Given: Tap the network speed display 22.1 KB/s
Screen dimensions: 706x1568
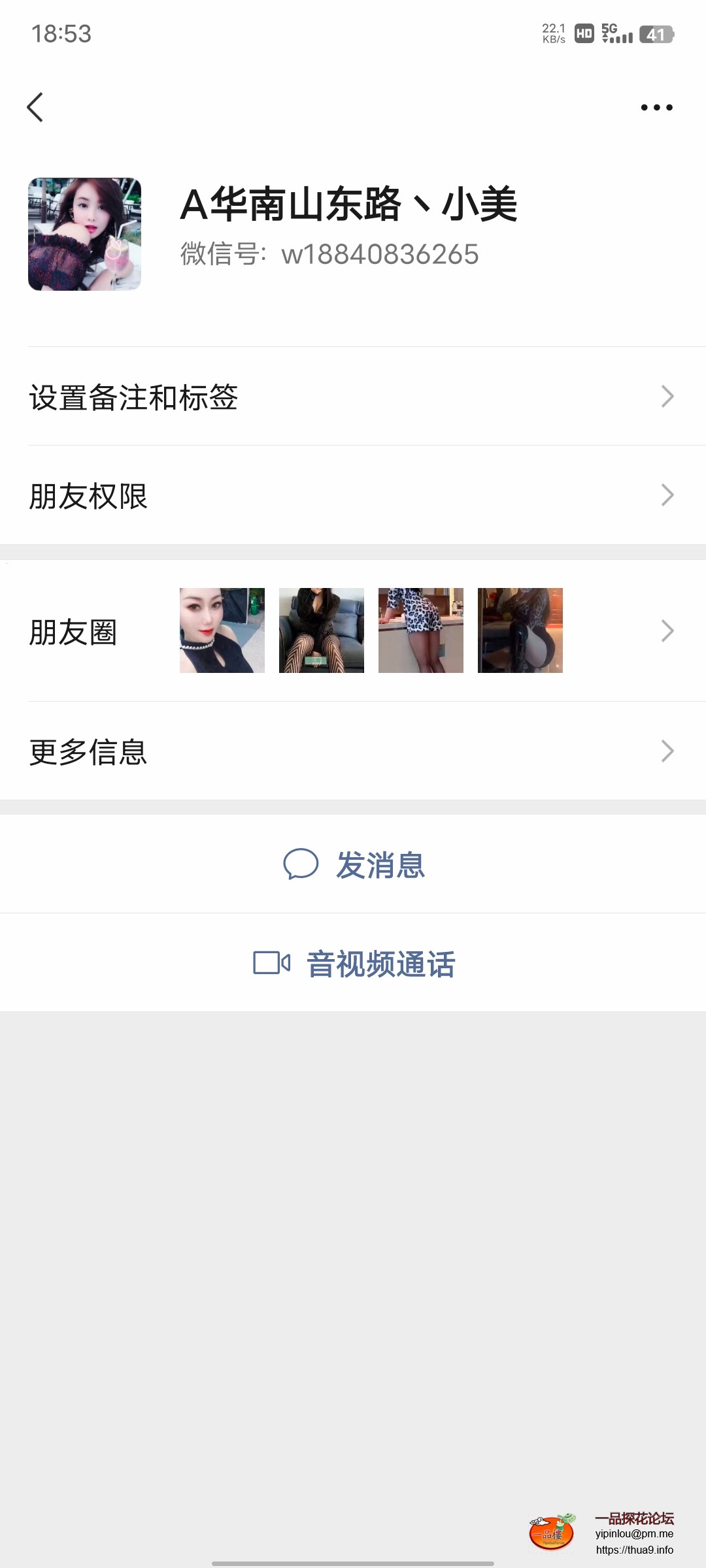Looking at the screenshot, I should (552, 33).
